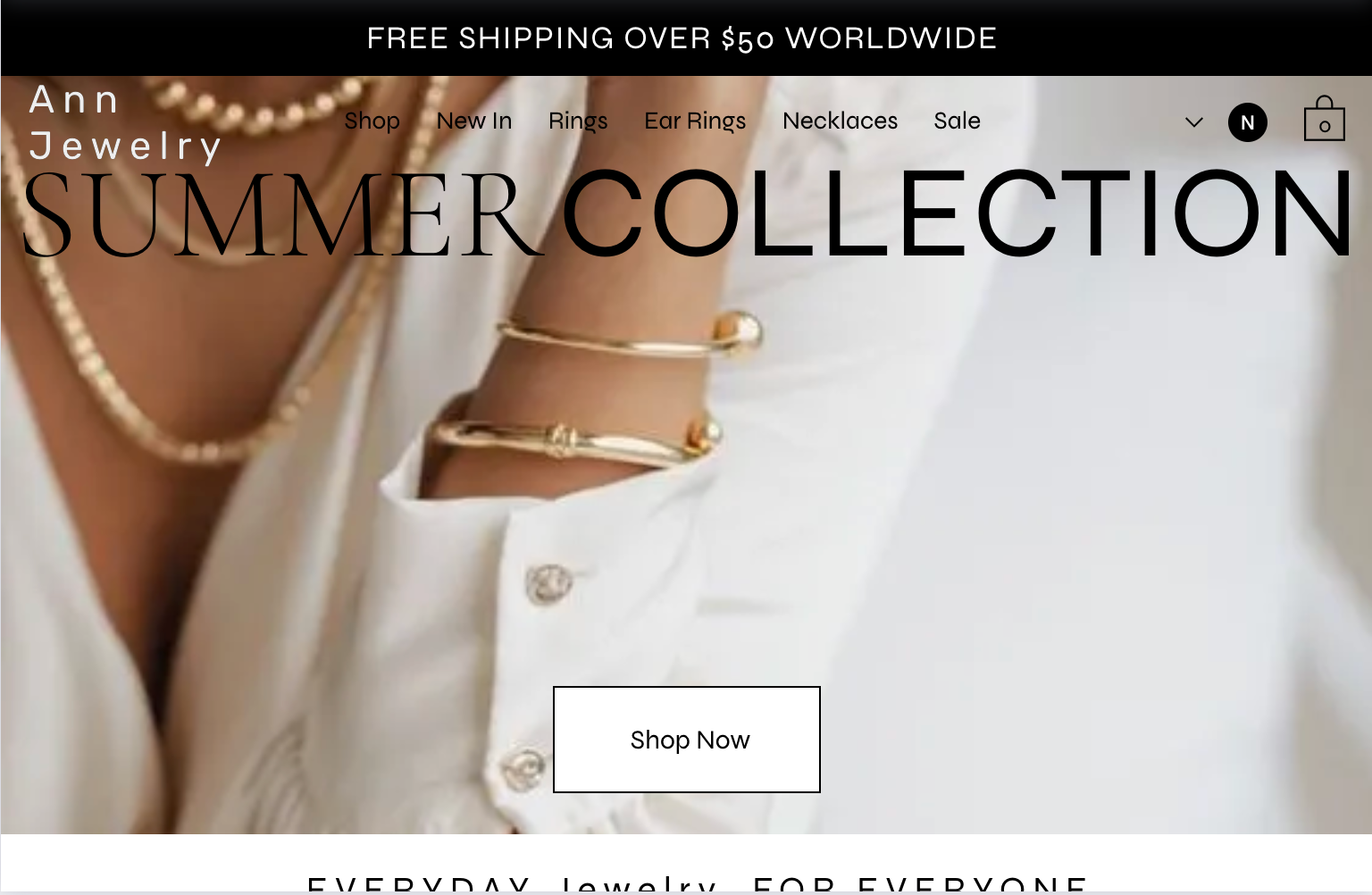Open the shopping bag cart
The image size is (1372, 895).
1324,120
